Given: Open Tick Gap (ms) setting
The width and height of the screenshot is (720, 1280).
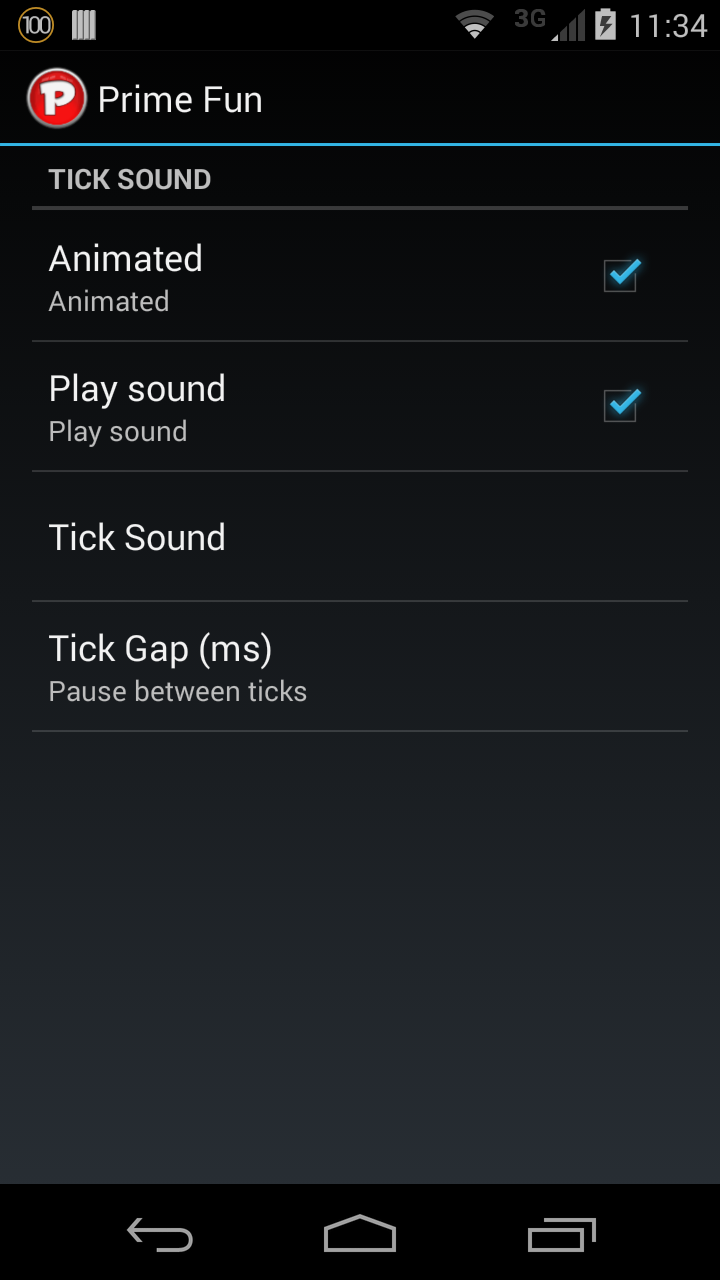Looking at the screenshot, I should 359,667.
